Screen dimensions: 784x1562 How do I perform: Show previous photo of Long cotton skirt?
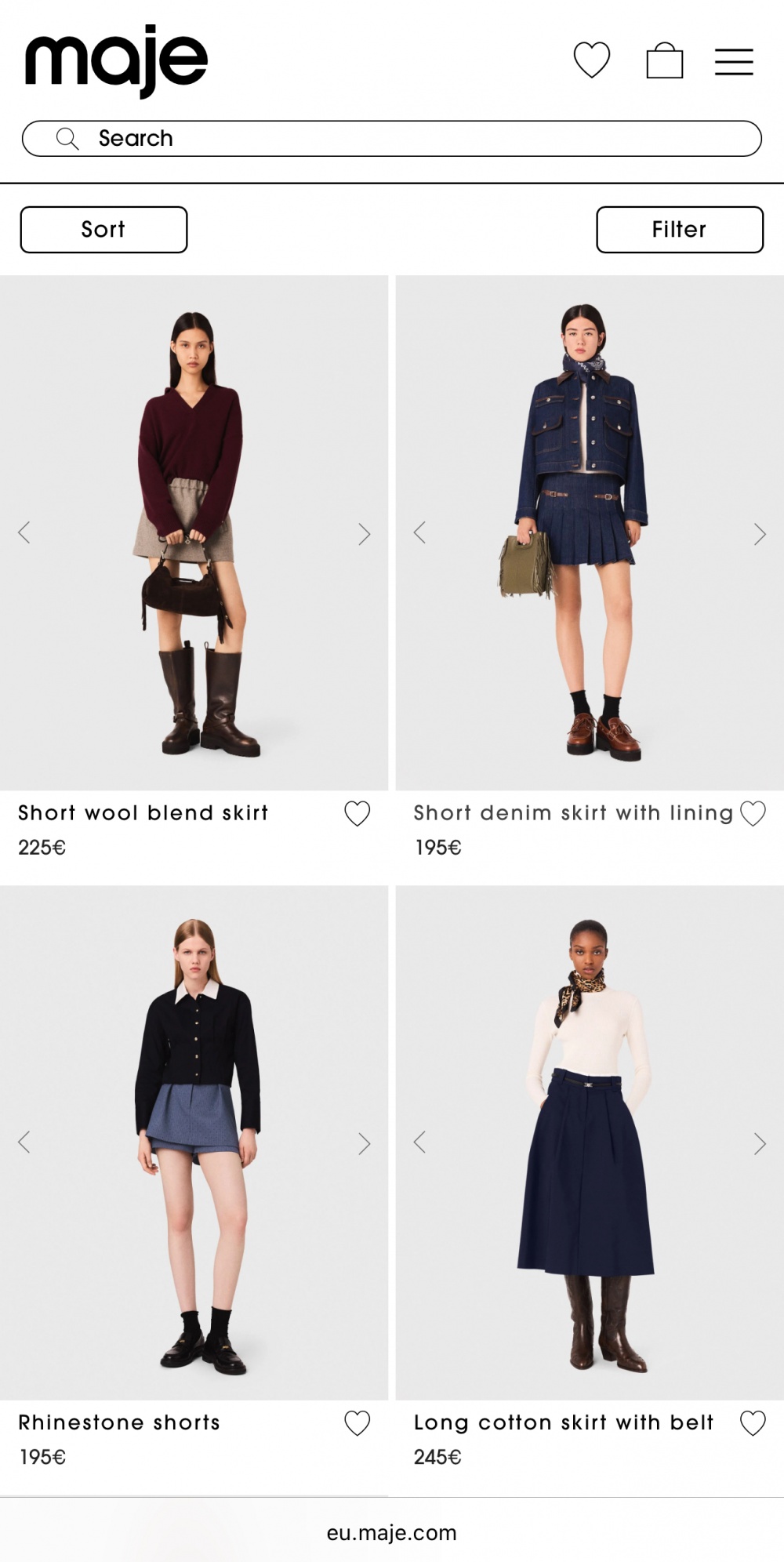click(420, 1142)
